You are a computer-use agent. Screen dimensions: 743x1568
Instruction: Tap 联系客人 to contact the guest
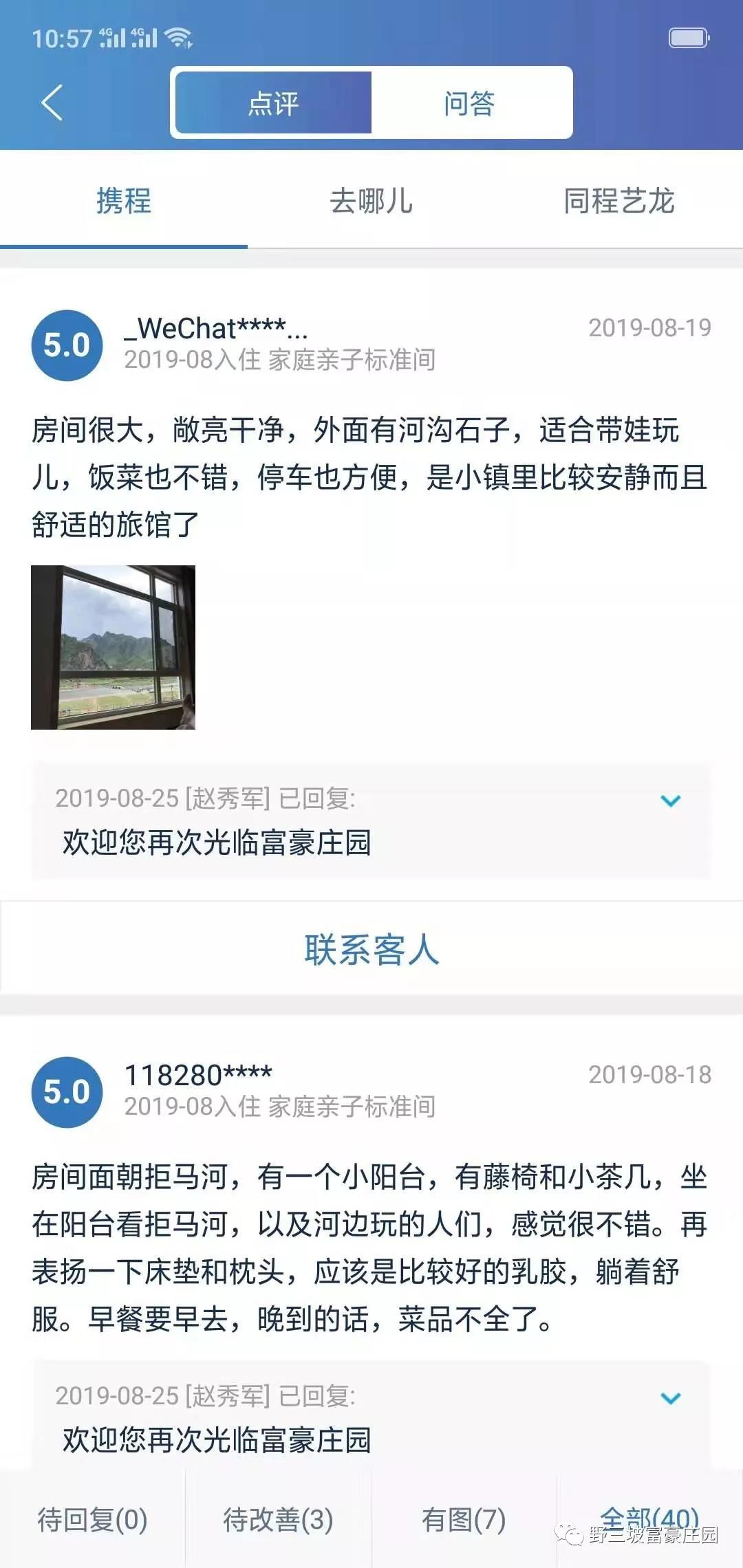(371, 950)
